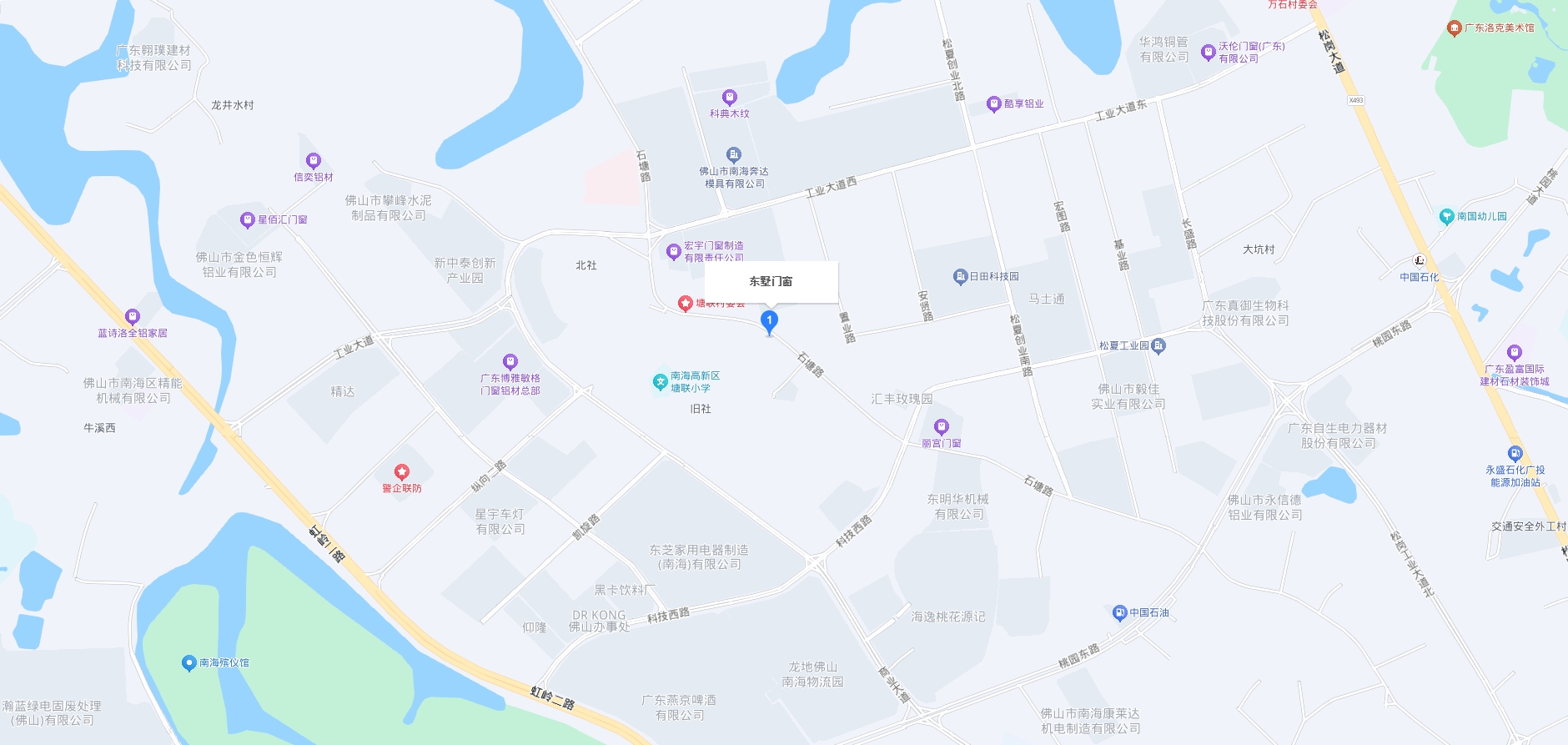The image size is (1568, 745).
Task: Open the 警企联防 red marker
Action: [x=402, y=472]
